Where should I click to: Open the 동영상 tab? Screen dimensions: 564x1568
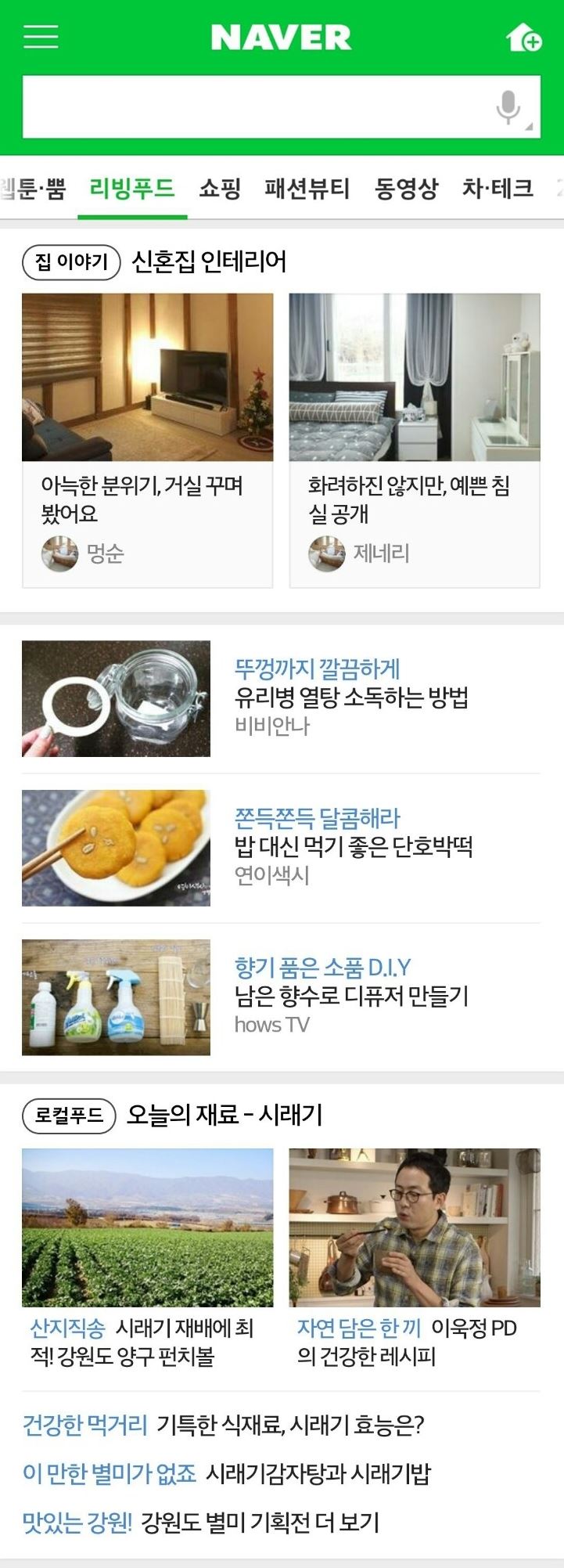[406, 189]
